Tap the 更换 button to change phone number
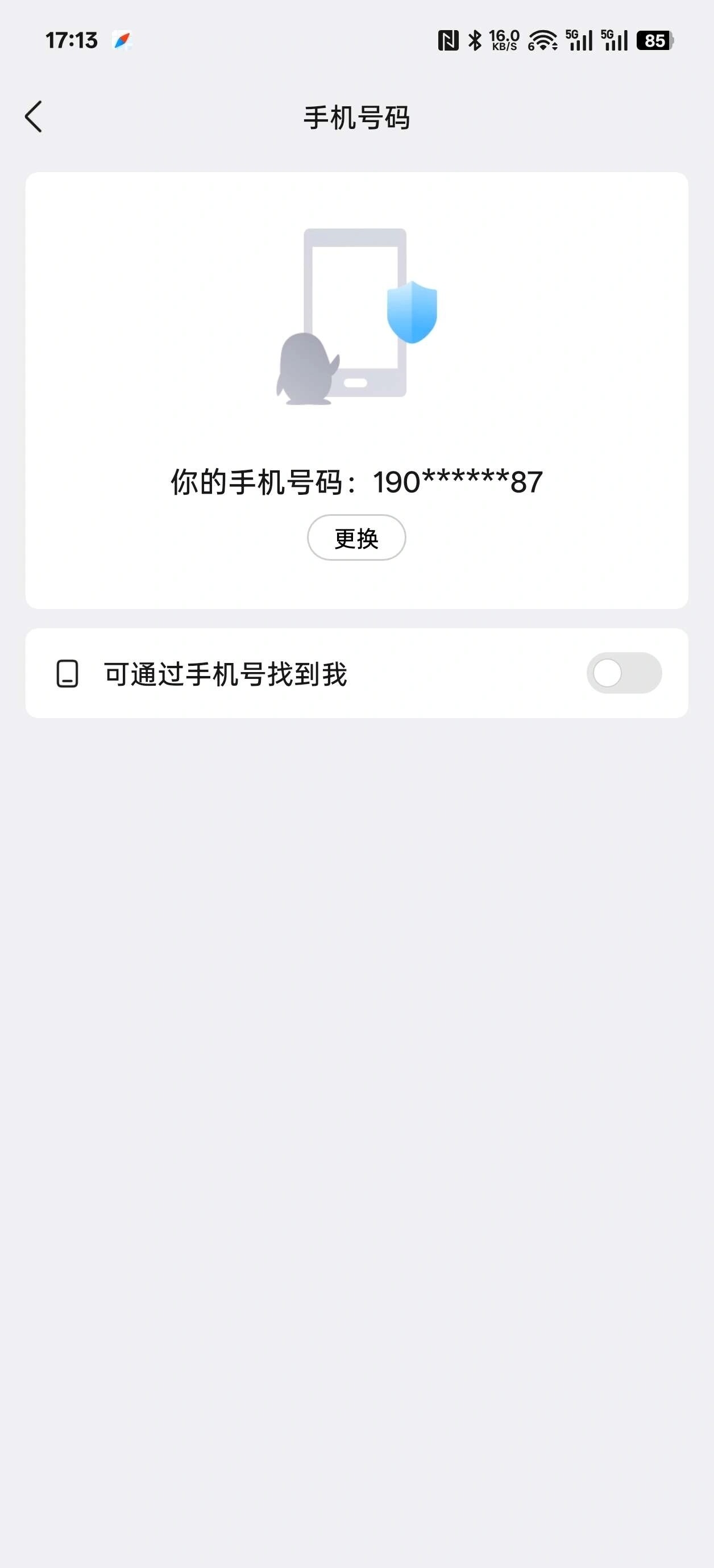Viewport: 714px width, 1568px height. point(356,538)
